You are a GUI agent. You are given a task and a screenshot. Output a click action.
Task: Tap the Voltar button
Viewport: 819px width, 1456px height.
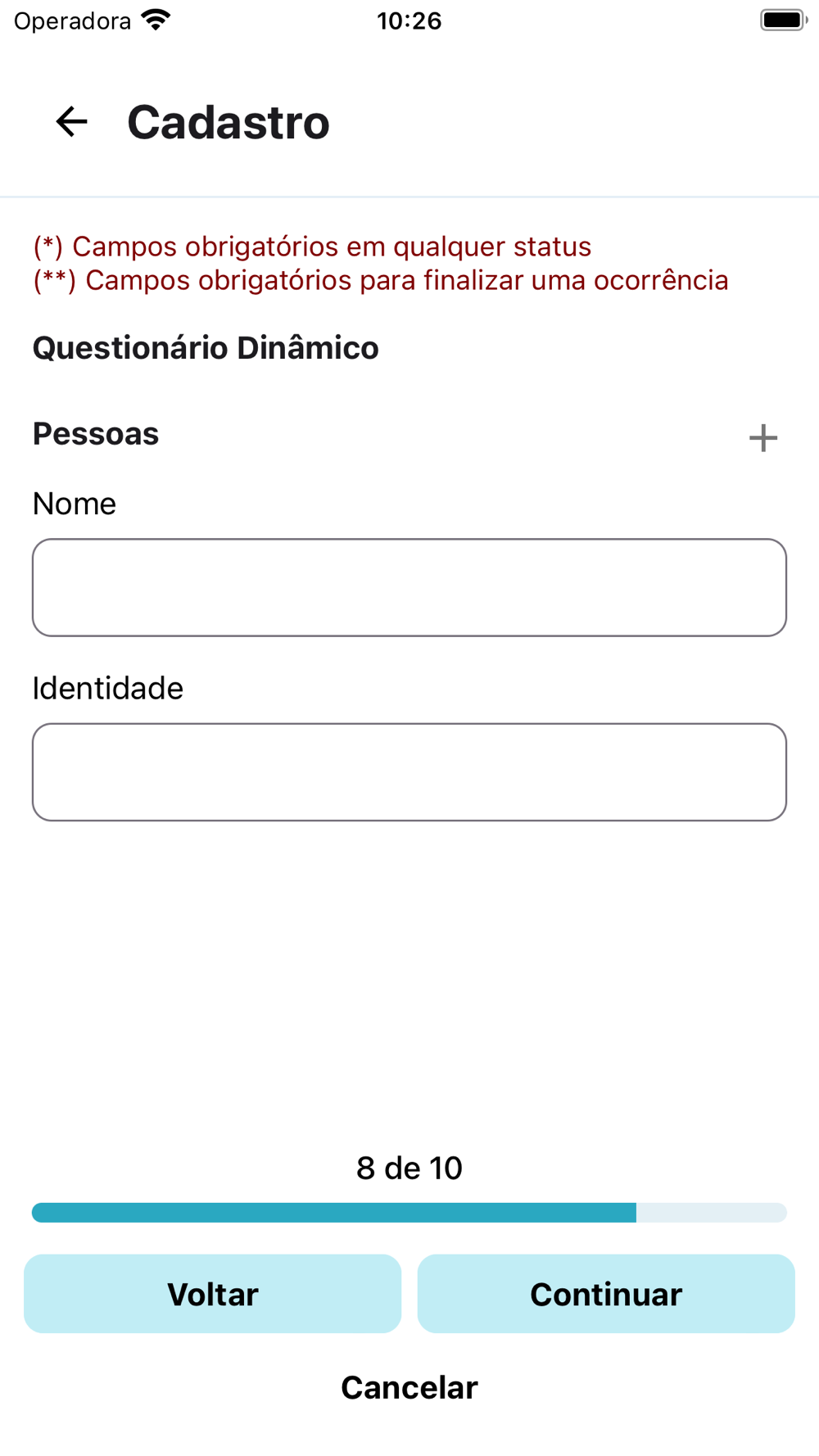tap(213, 1294)
